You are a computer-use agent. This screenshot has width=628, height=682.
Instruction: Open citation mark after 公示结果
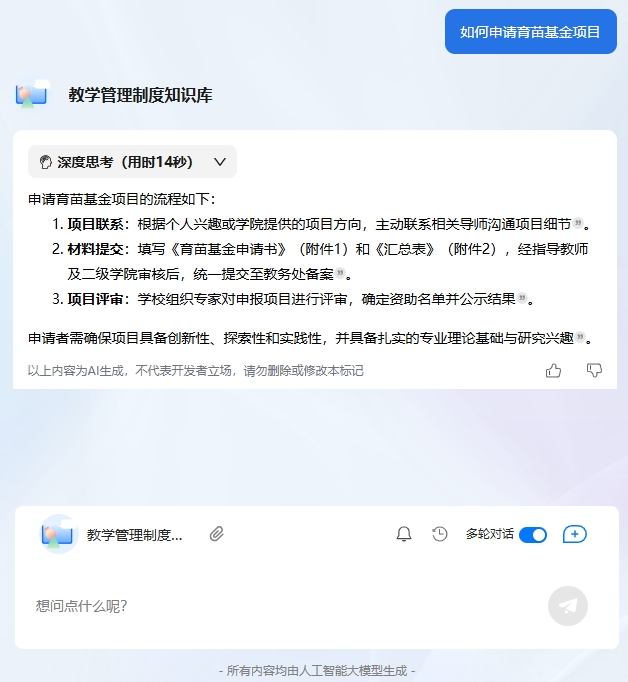click(522, 299)
